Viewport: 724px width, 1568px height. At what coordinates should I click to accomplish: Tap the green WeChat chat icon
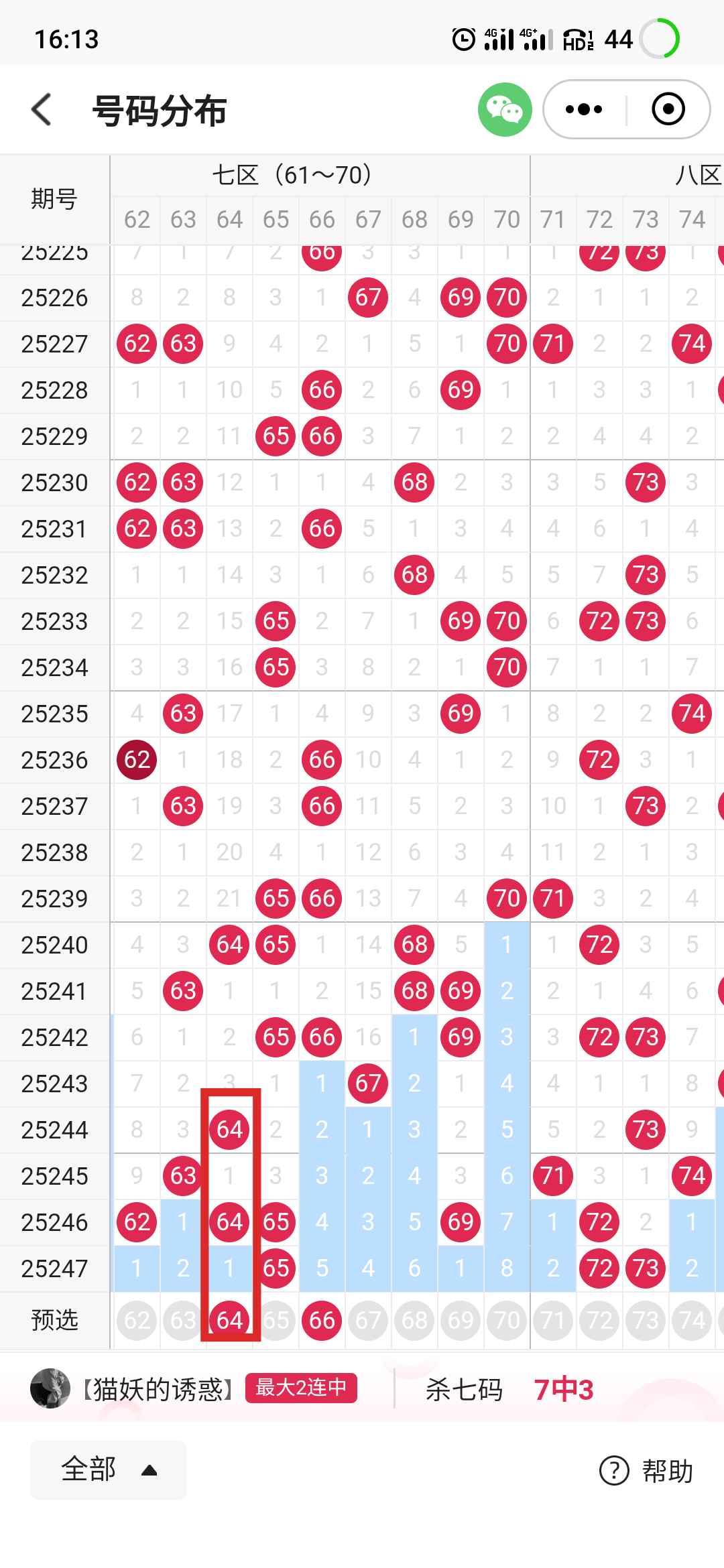pos(505,109)
